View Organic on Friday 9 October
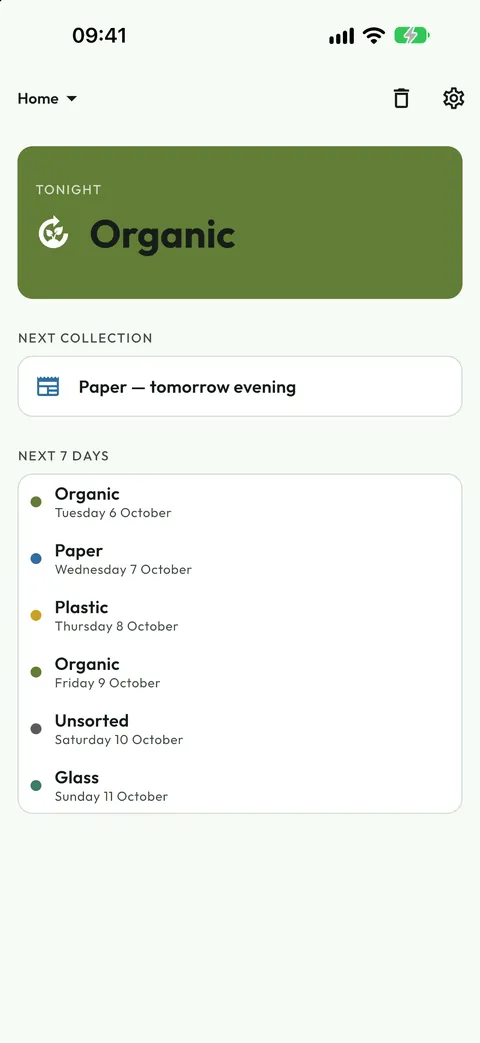 (x=240, y=672)
